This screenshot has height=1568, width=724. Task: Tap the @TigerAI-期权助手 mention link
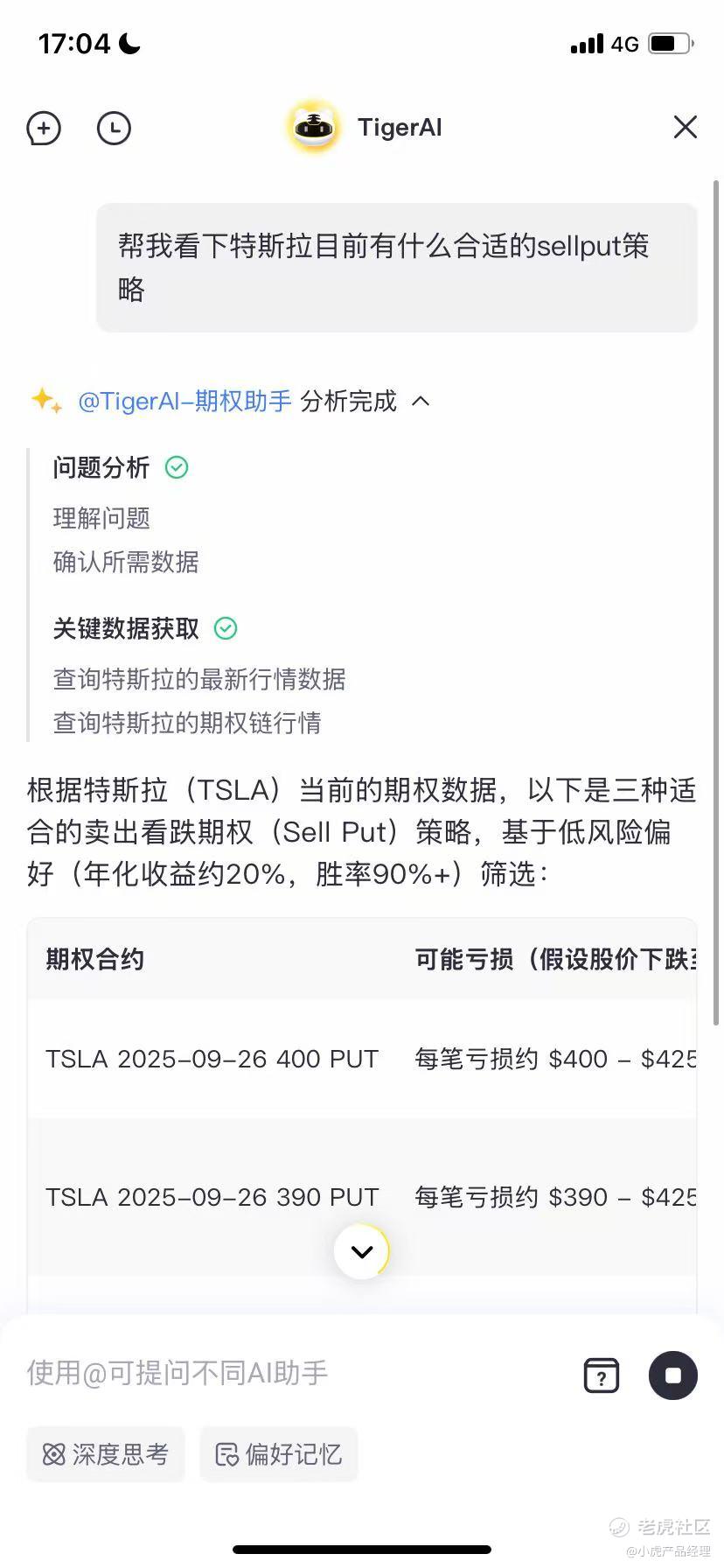pyautogui.click(x=184, y=402)
